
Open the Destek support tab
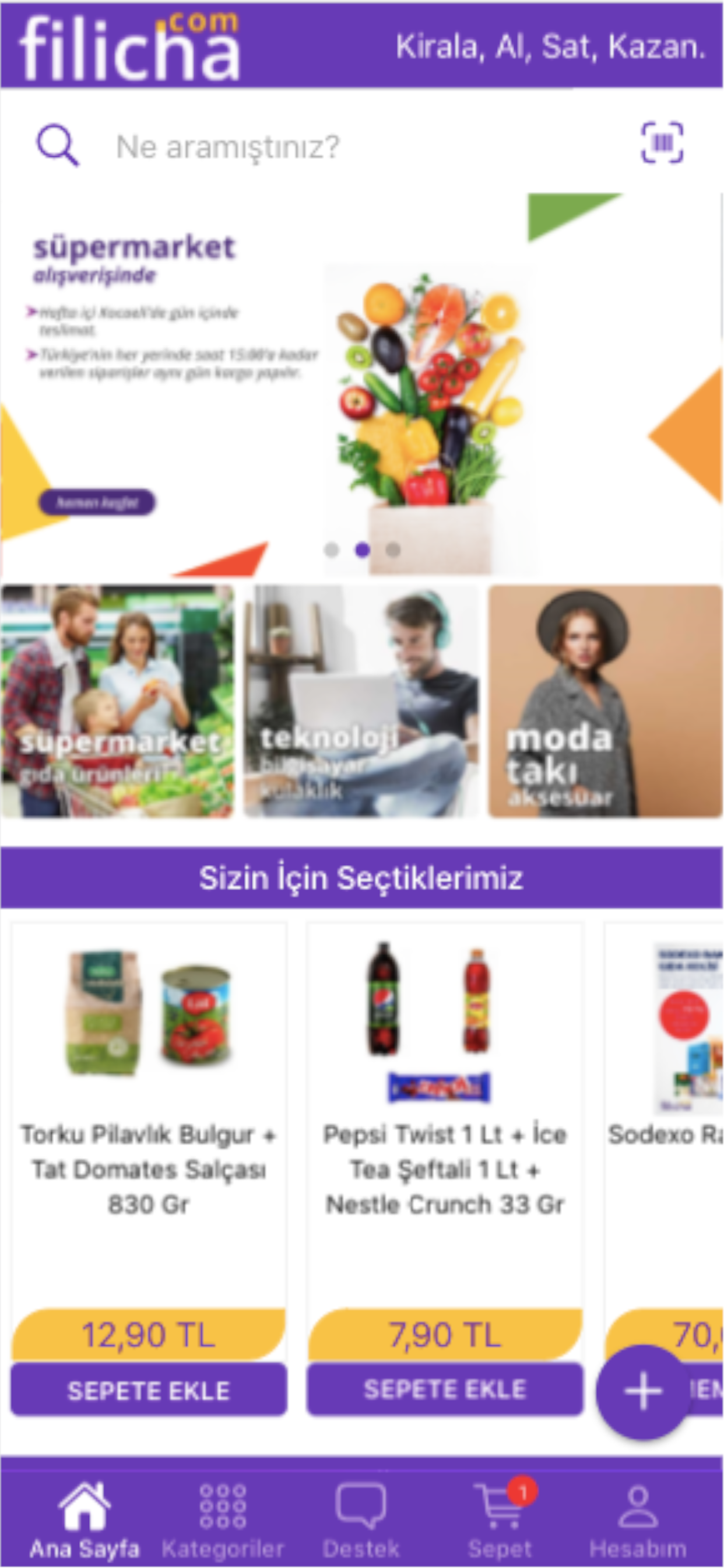pyautogui.click(x=361, y=1520)
